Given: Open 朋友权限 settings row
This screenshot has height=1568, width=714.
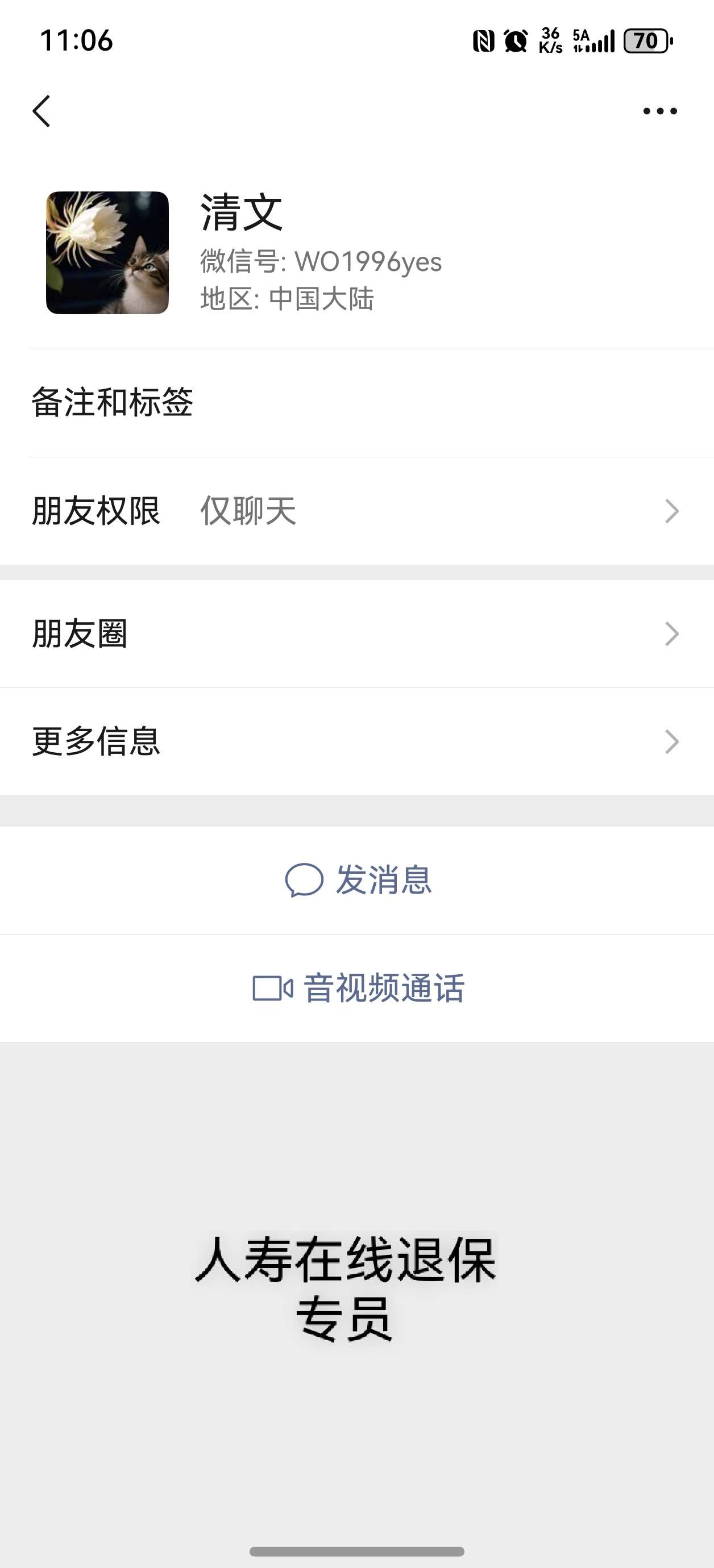Looking at the screenshot, I should click(x=357, y=511).
